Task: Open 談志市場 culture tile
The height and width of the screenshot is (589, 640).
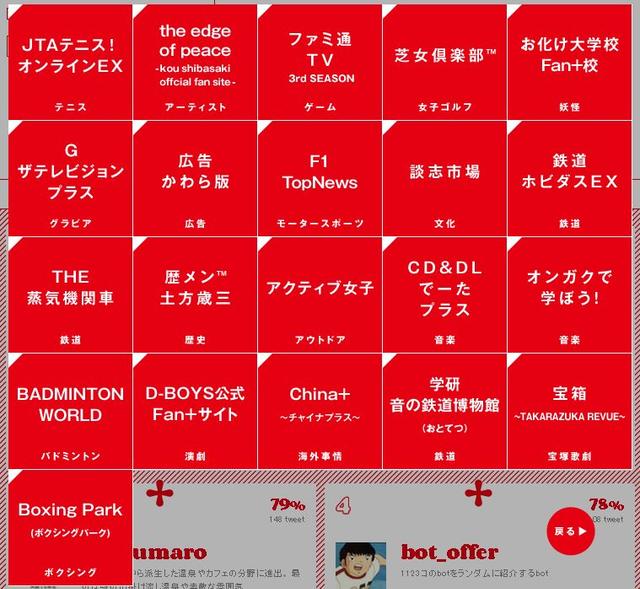Action: coord(445,177)
